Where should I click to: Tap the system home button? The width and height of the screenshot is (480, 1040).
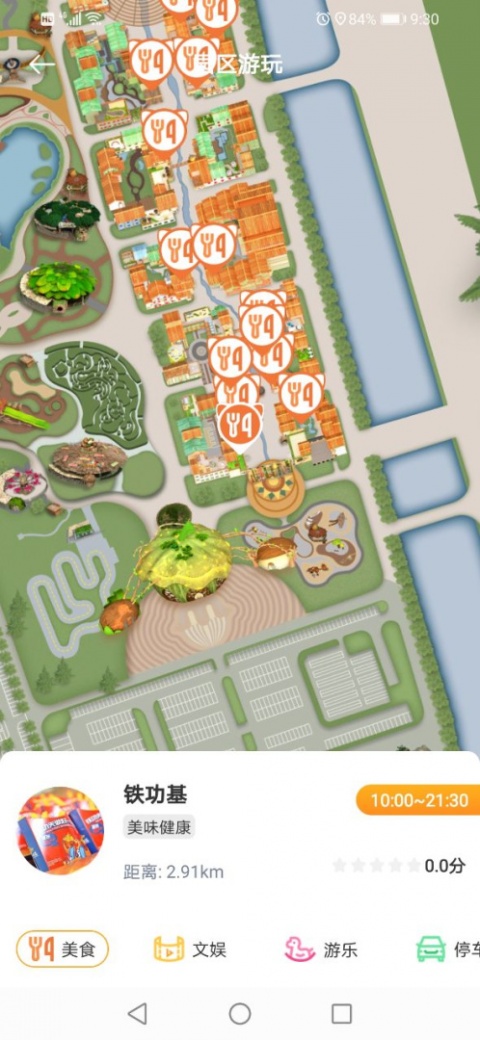[240, 1013]
